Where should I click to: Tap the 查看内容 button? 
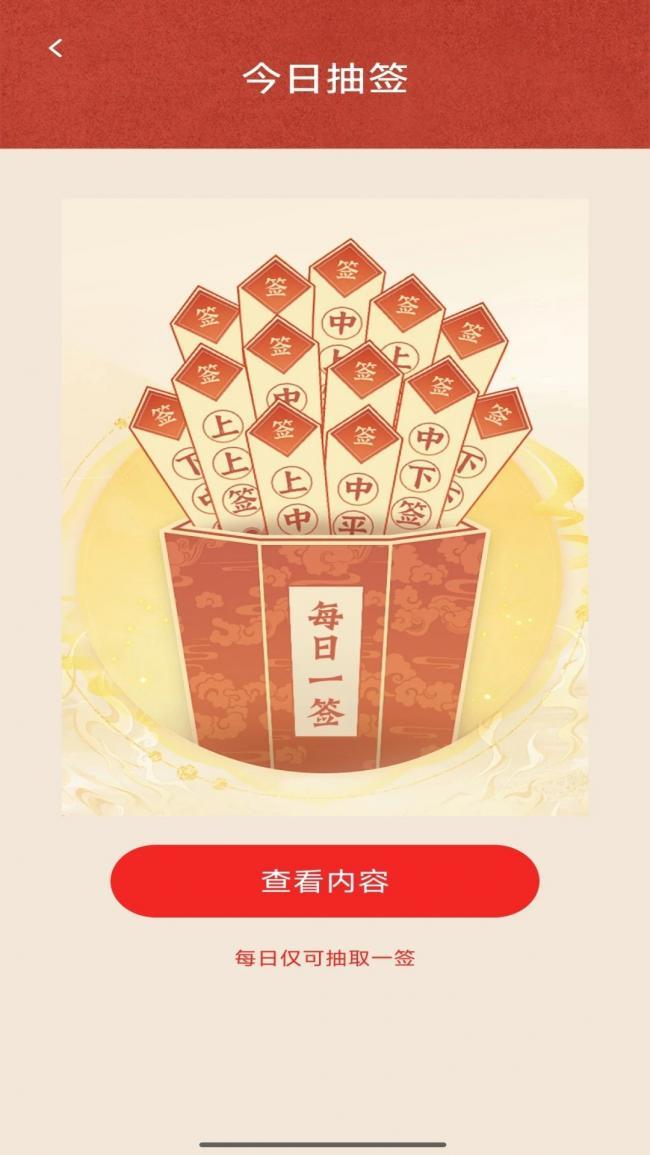pyautogui.click(x=325, y=881)
